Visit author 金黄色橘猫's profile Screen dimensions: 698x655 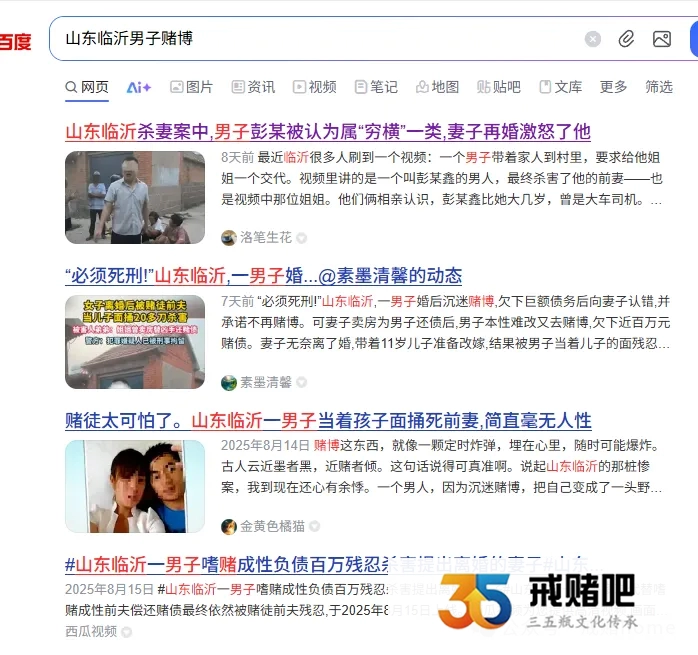pyautogui.click(x=272, y=526)
